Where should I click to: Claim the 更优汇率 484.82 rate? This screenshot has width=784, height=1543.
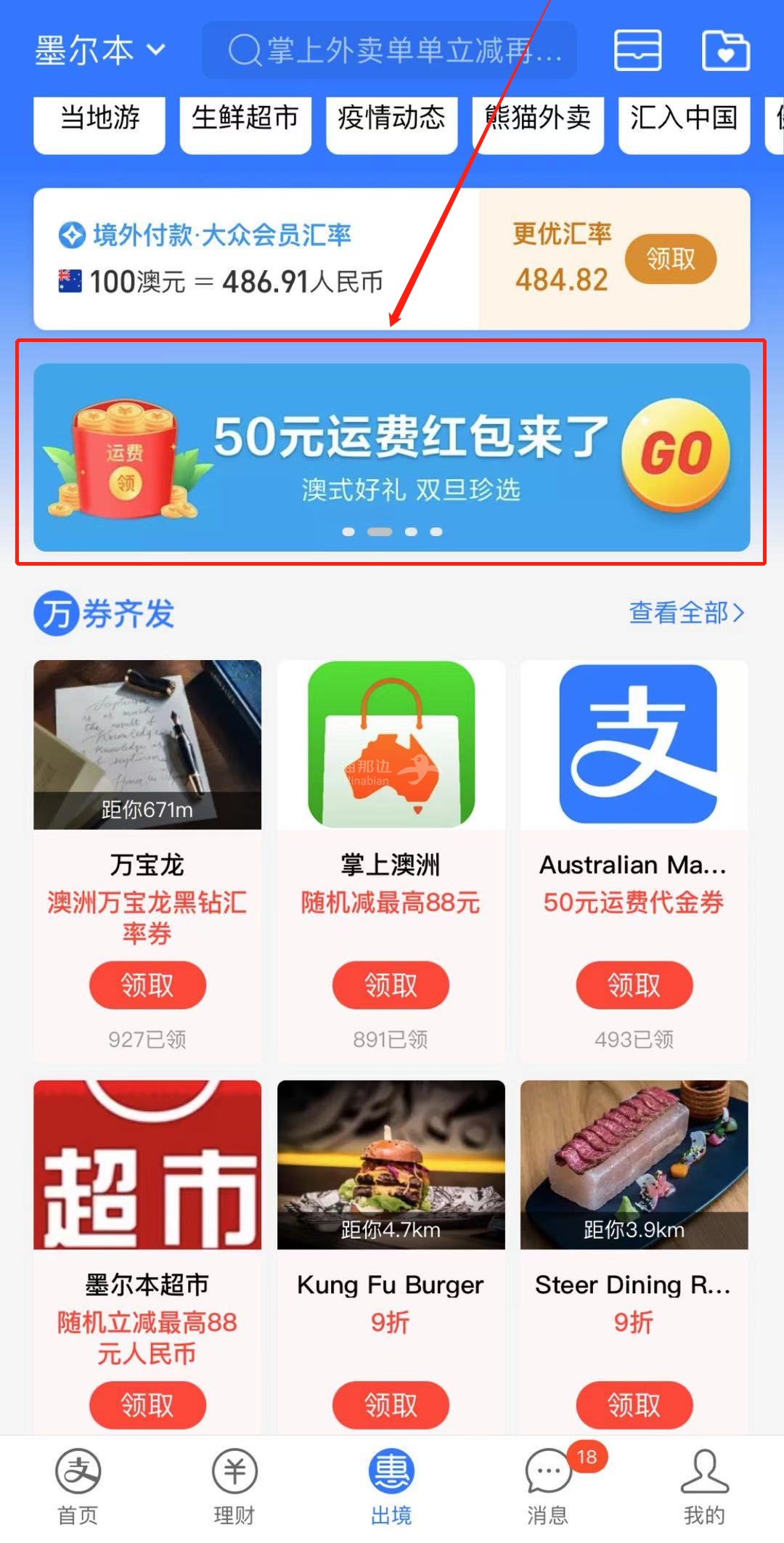click(670, 259)
